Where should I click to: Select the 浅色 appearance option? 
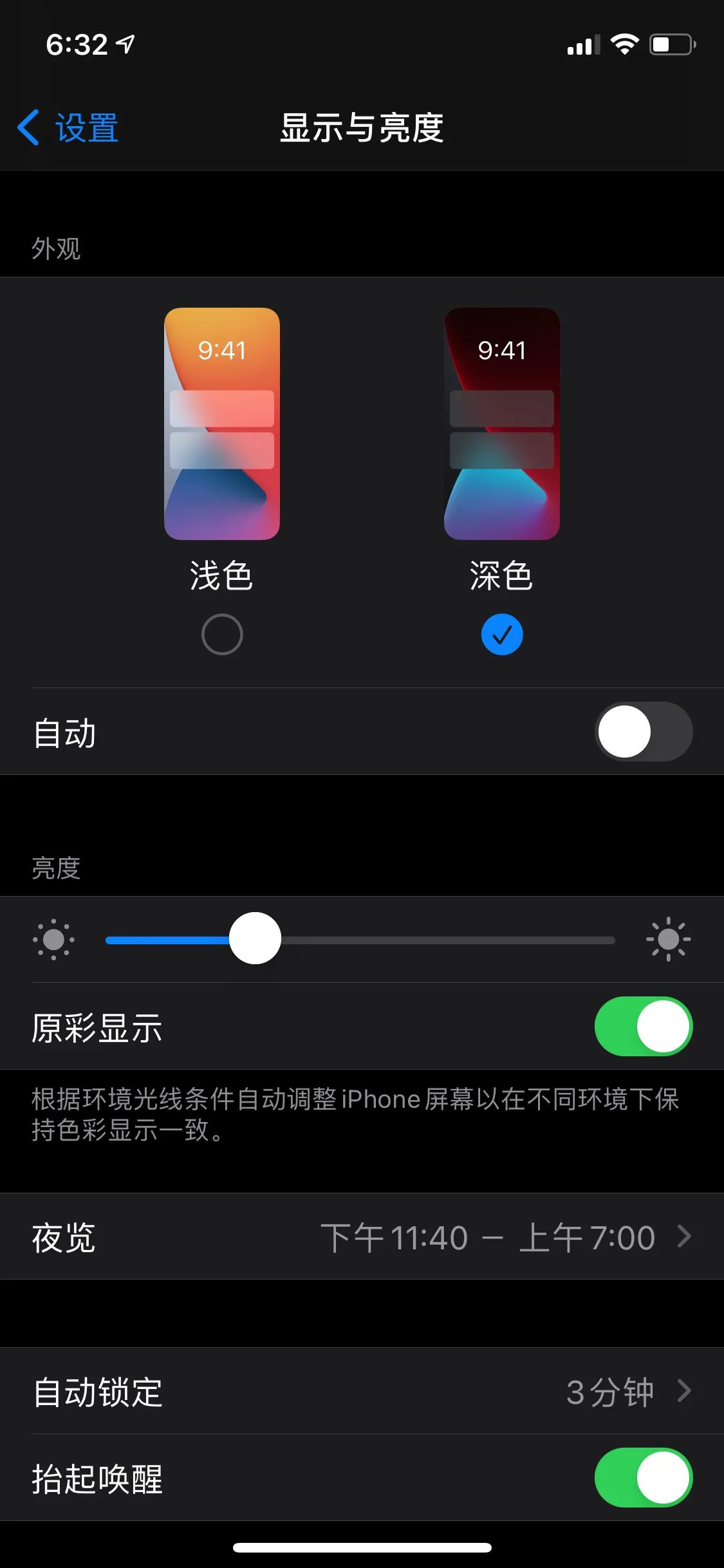[221, 633]
